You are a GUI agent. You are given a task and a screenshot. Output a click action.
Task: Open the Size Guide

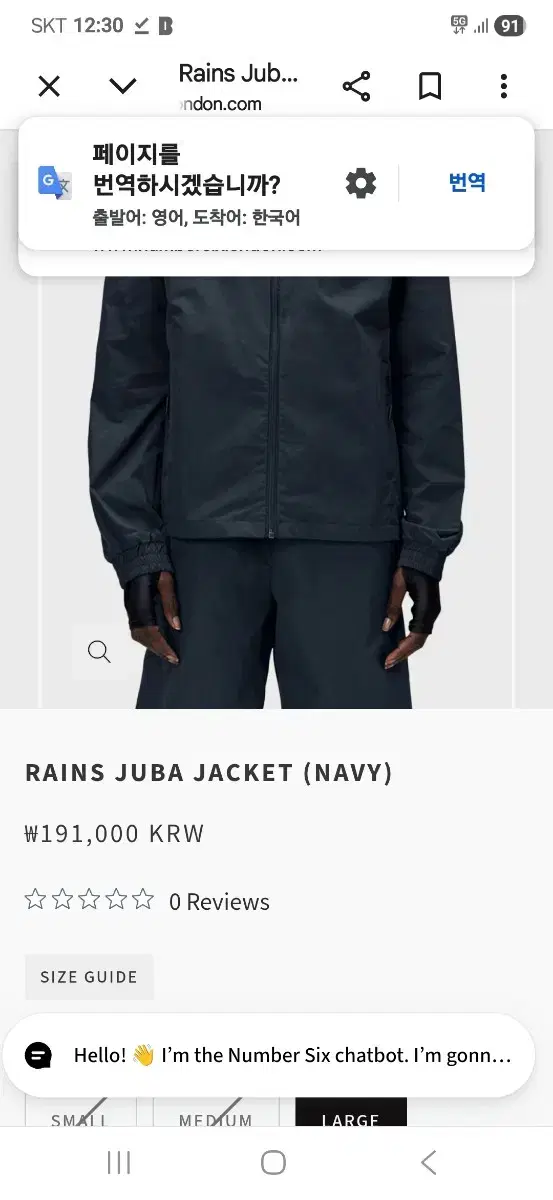pos(89,977)
